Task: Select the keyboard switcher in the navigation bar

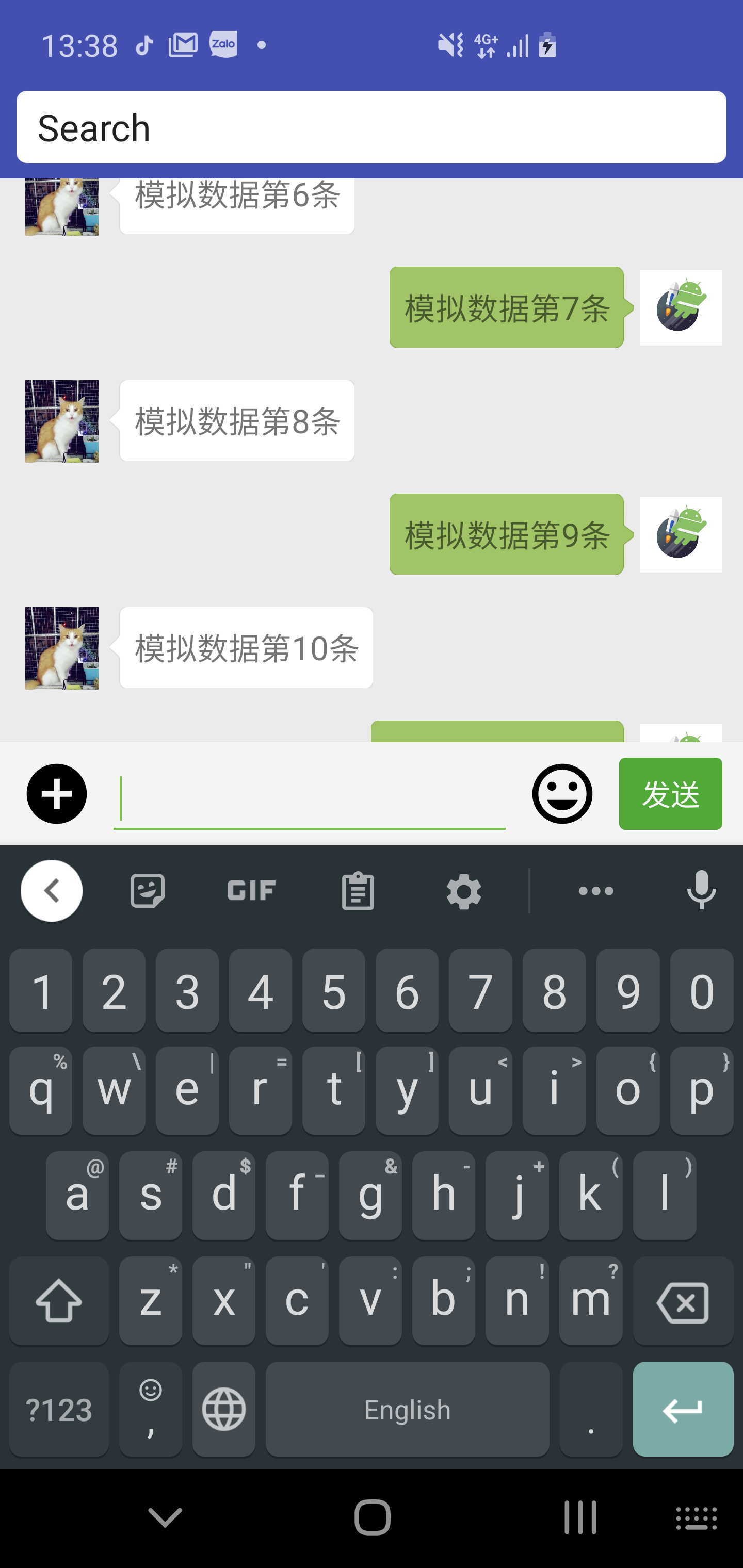Action: 696,1517
